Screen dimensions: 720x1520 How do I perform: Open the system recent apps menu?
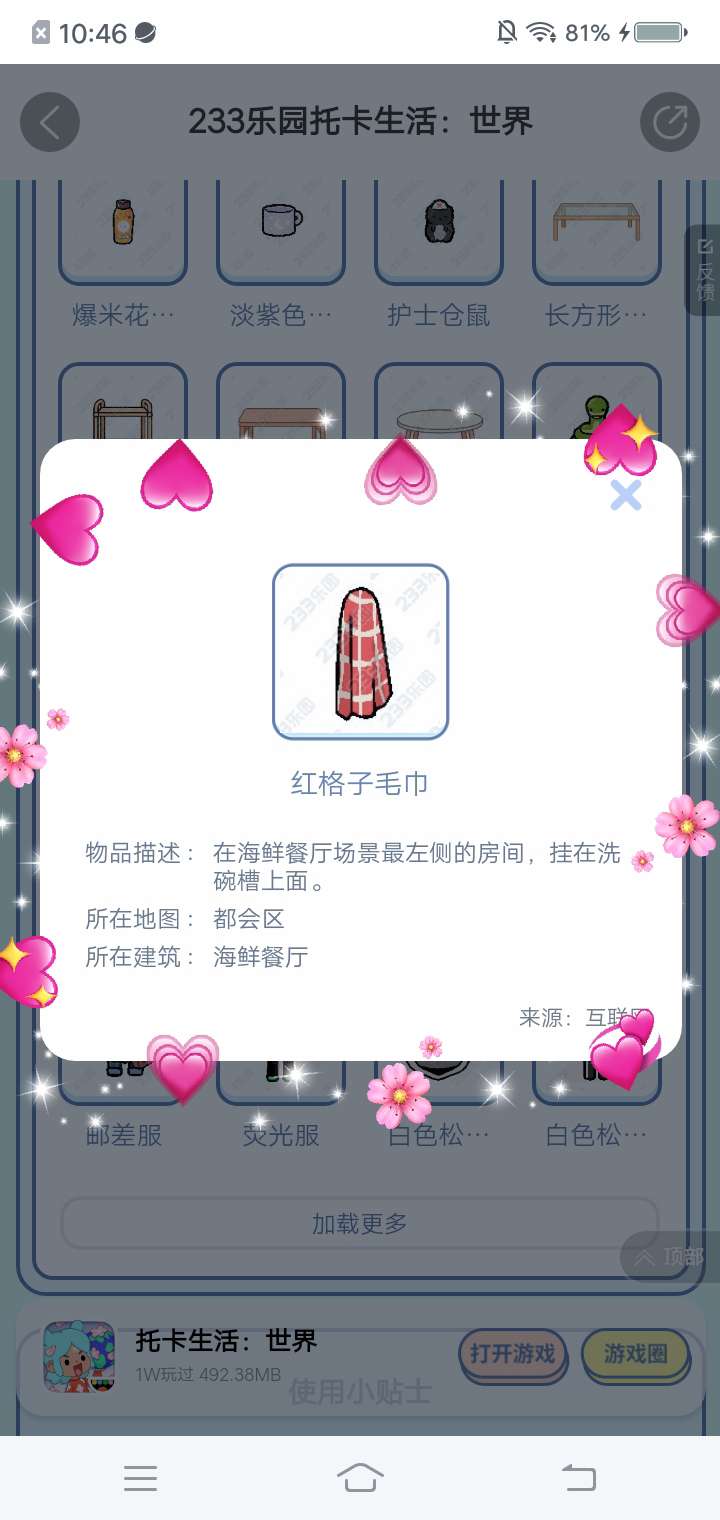[140, 1478]
